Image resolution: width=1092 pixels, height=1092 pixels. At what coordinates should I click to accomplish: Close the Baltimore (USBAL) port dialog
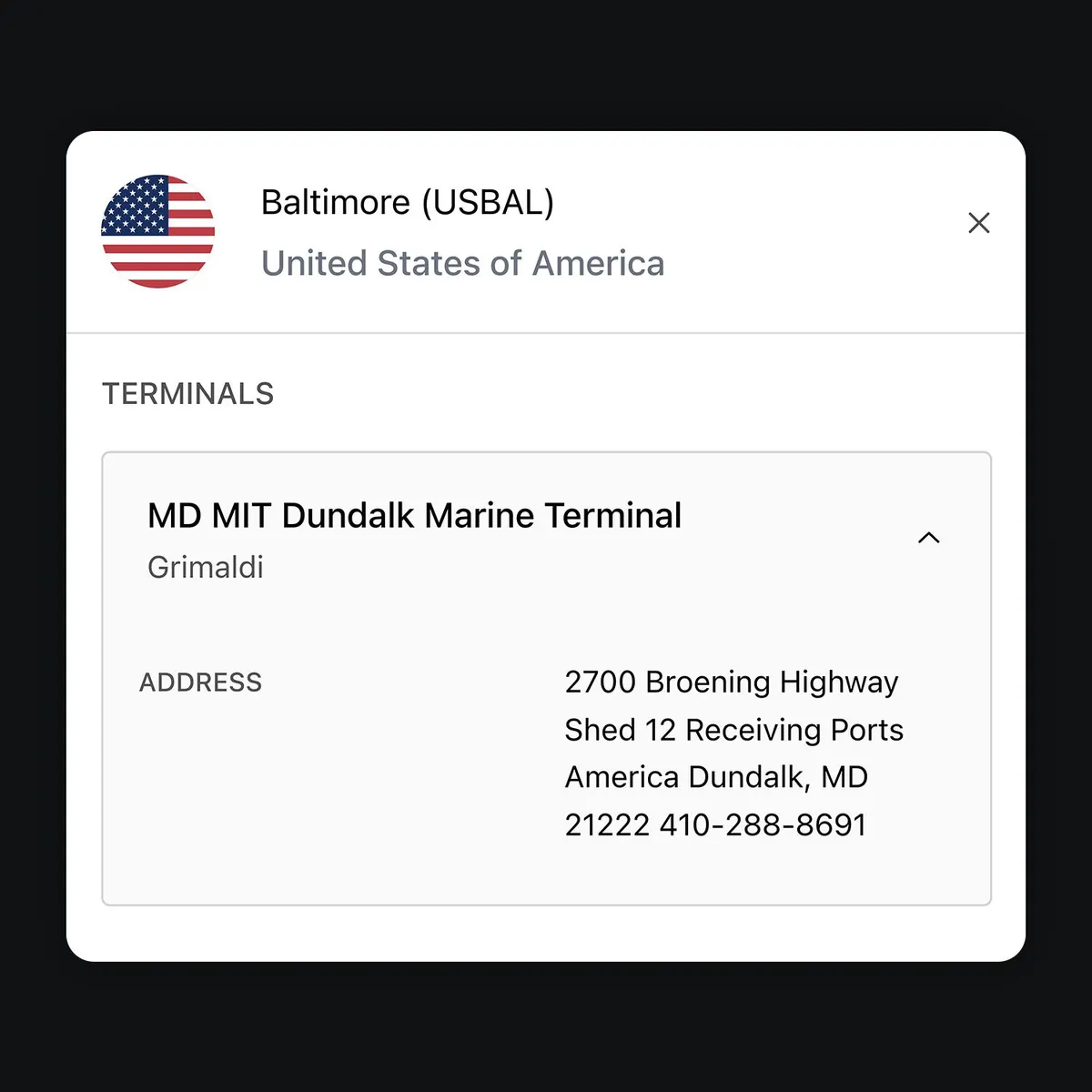[x=978, y=223]
